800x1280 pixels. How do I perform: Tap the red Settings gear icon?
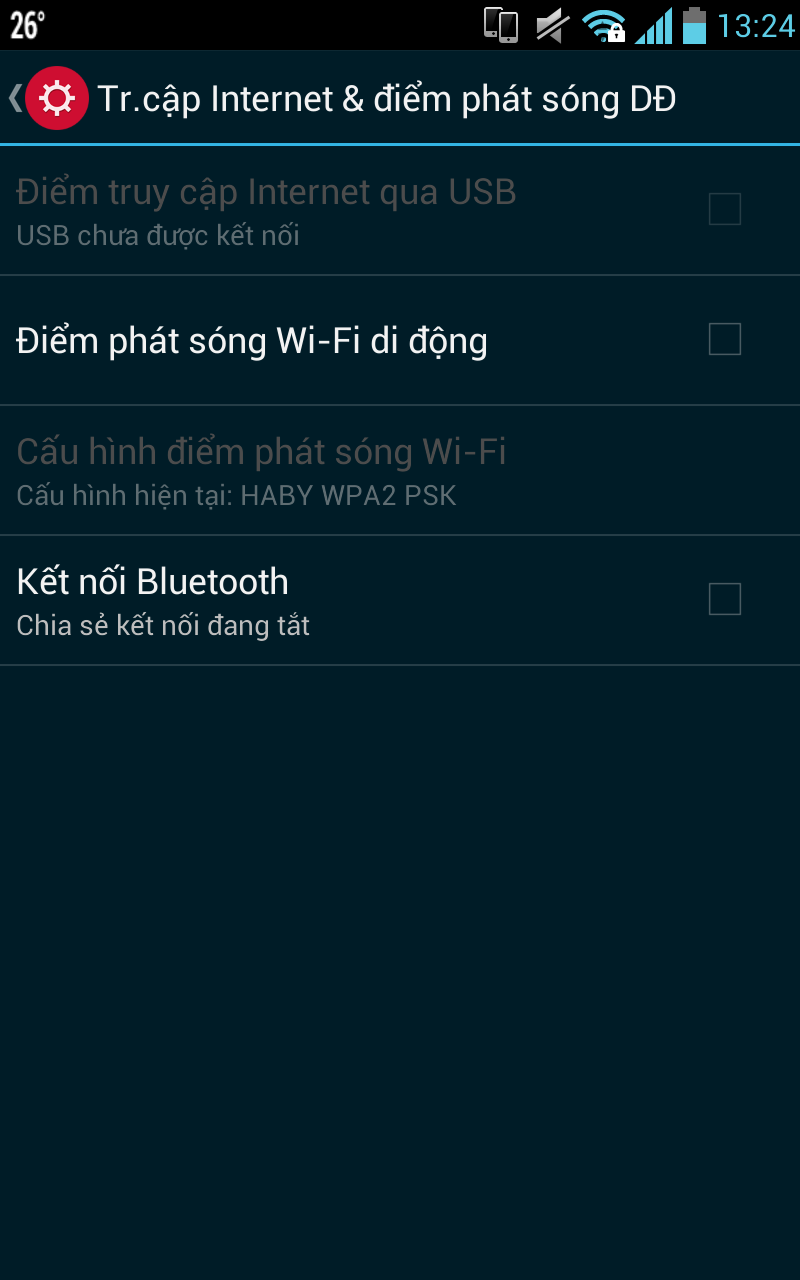click(x=56, y=98)
